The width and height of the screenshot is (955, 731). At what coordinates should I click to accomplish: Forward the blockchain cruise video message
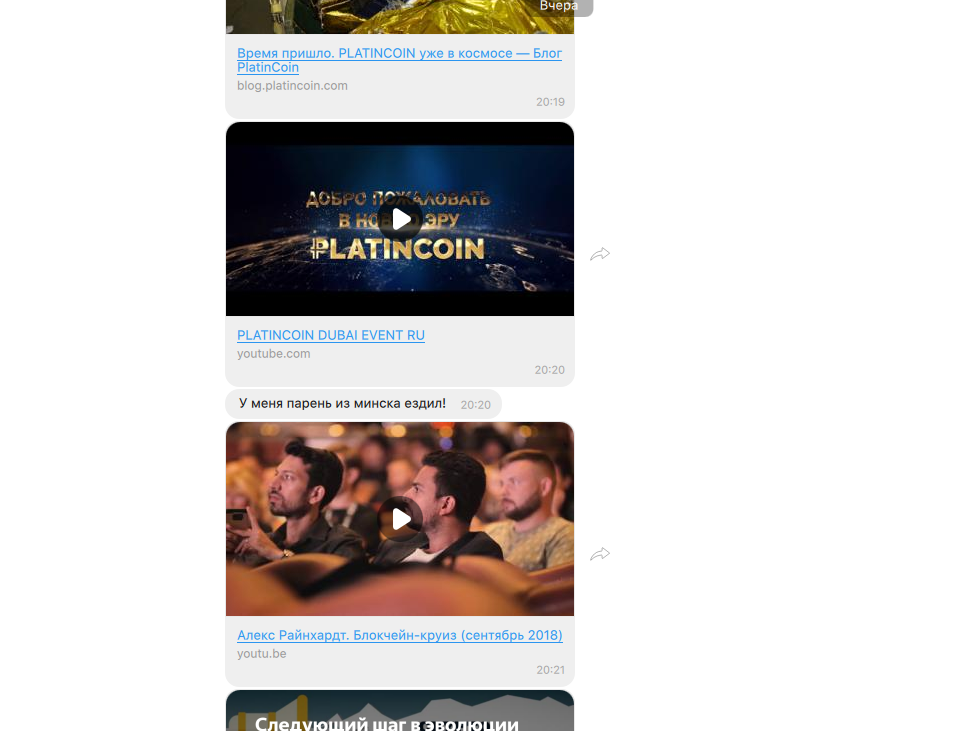600,555
